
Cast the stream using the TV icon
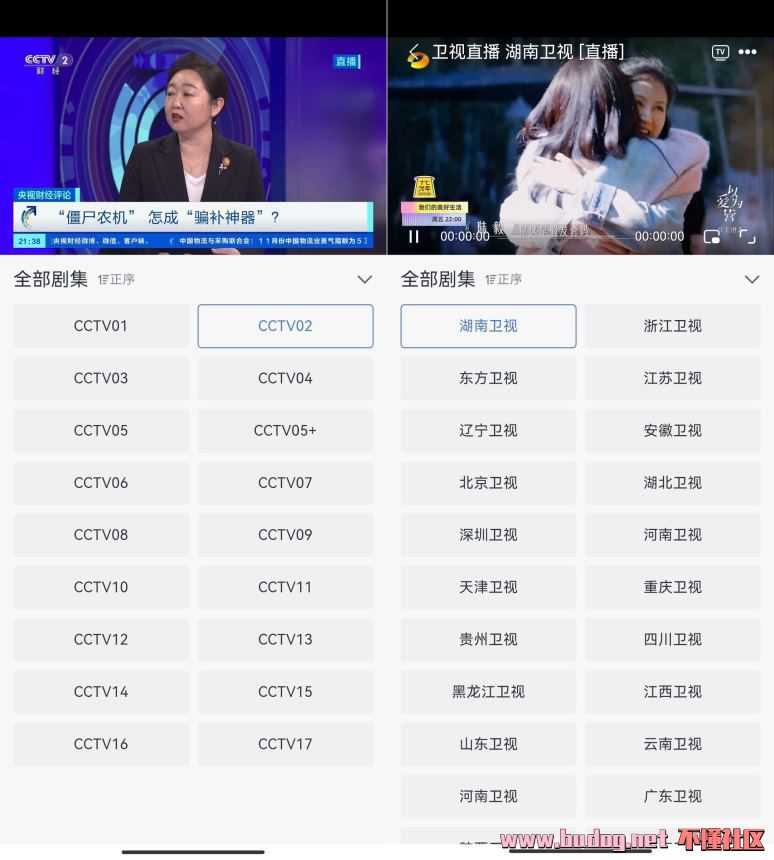(x=720, y=52)
